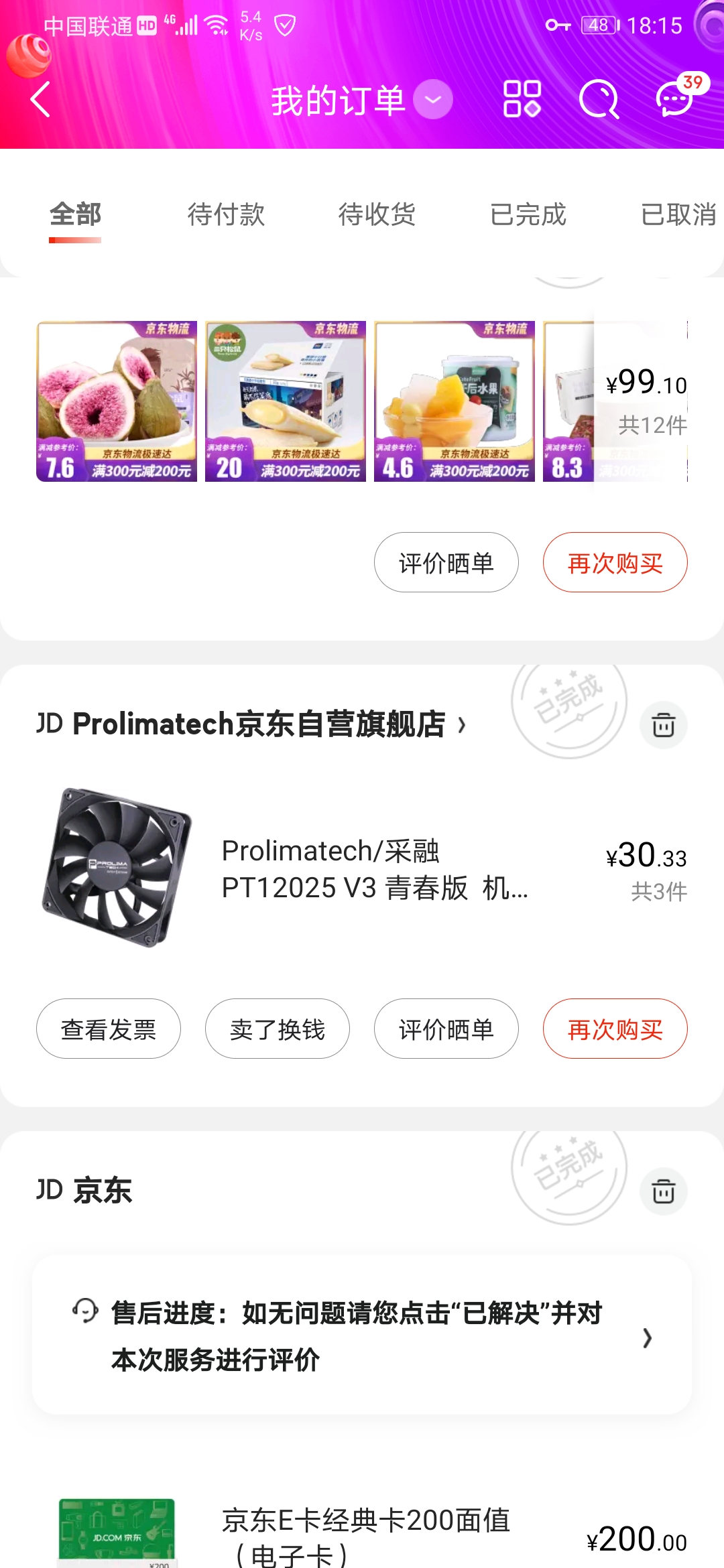Open order search via magnifier icon
Viewport: 724px width, 1568px height.
599,99
